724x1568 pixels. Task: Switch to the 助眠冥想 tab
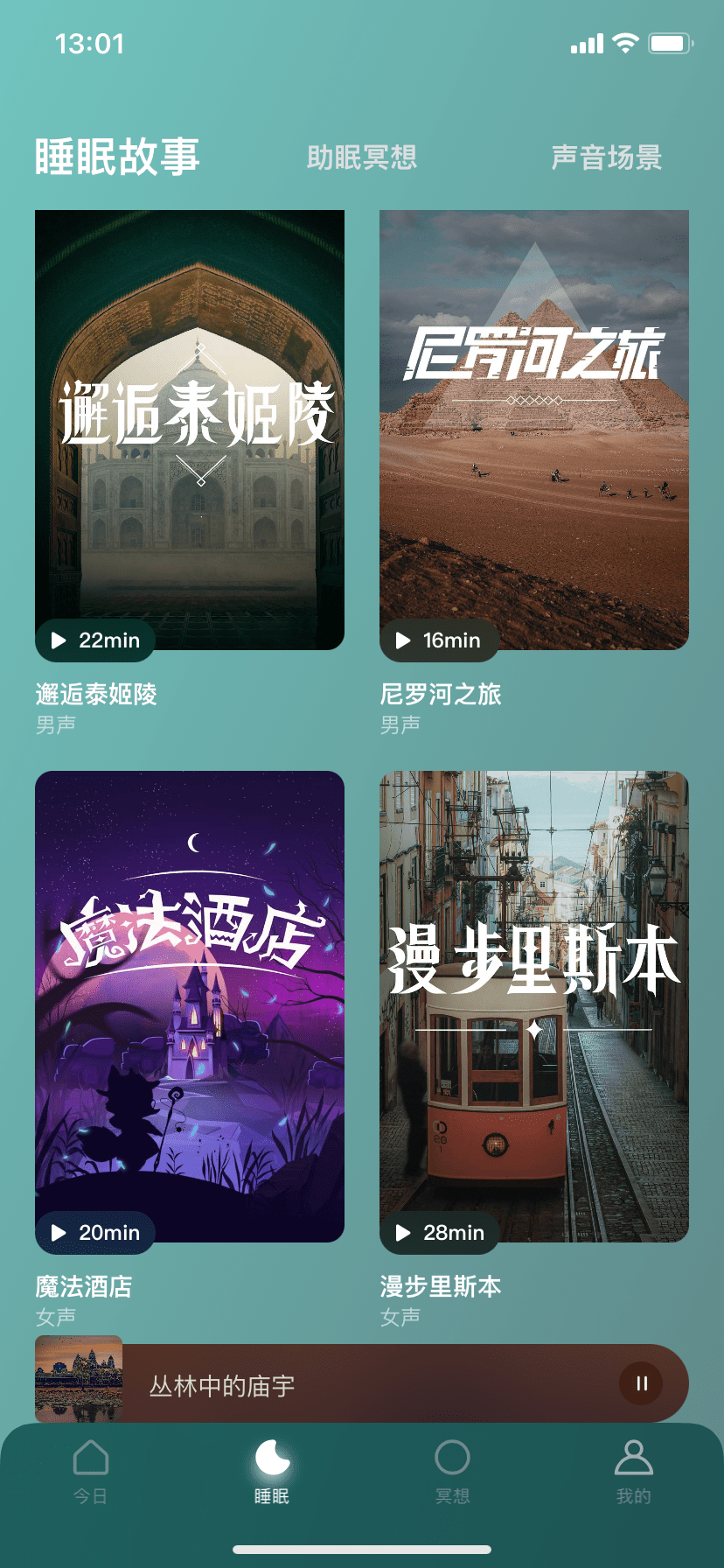click(x=362, y=157)
